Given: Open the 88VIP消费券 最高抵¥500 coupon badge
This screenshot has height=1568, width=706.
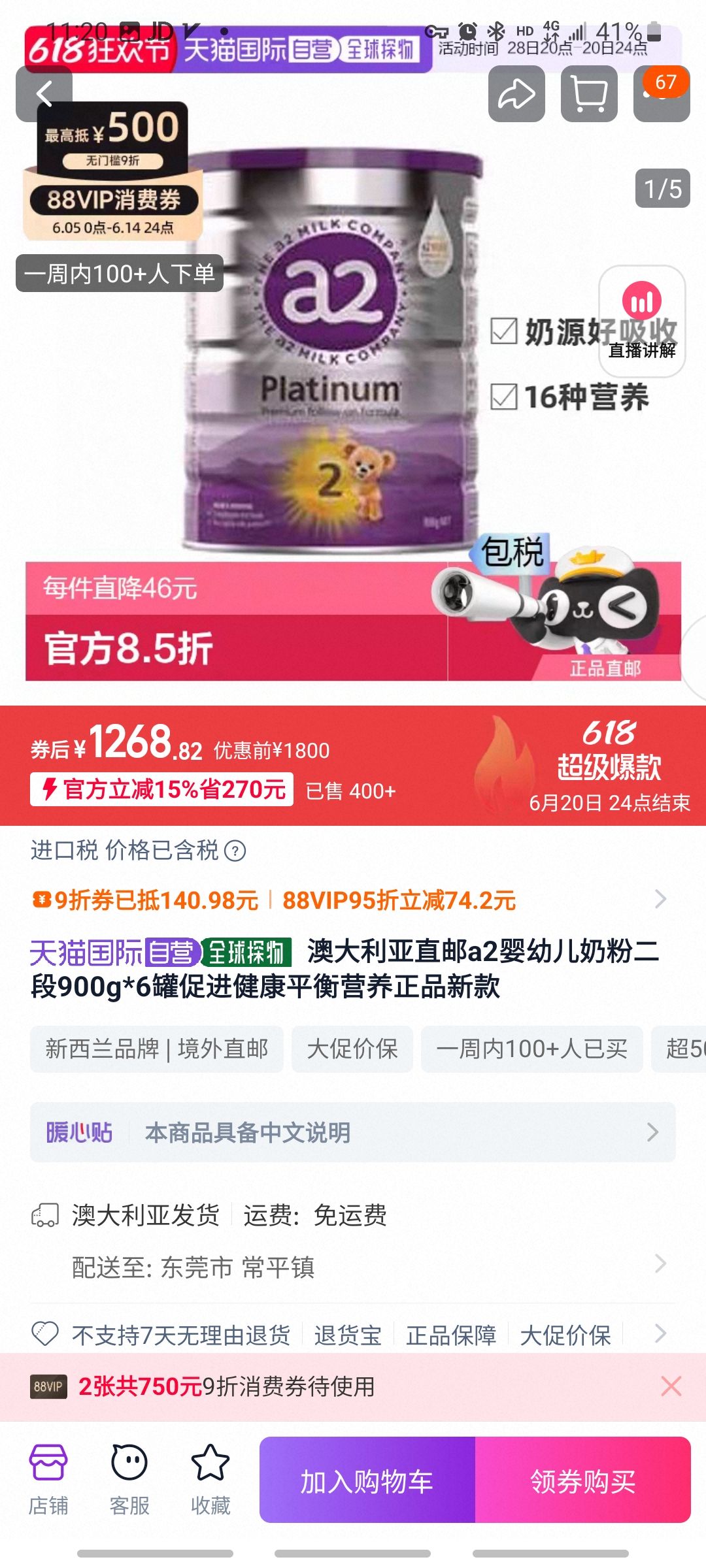Looking at the screenshot, I should (x=112, y=171).
